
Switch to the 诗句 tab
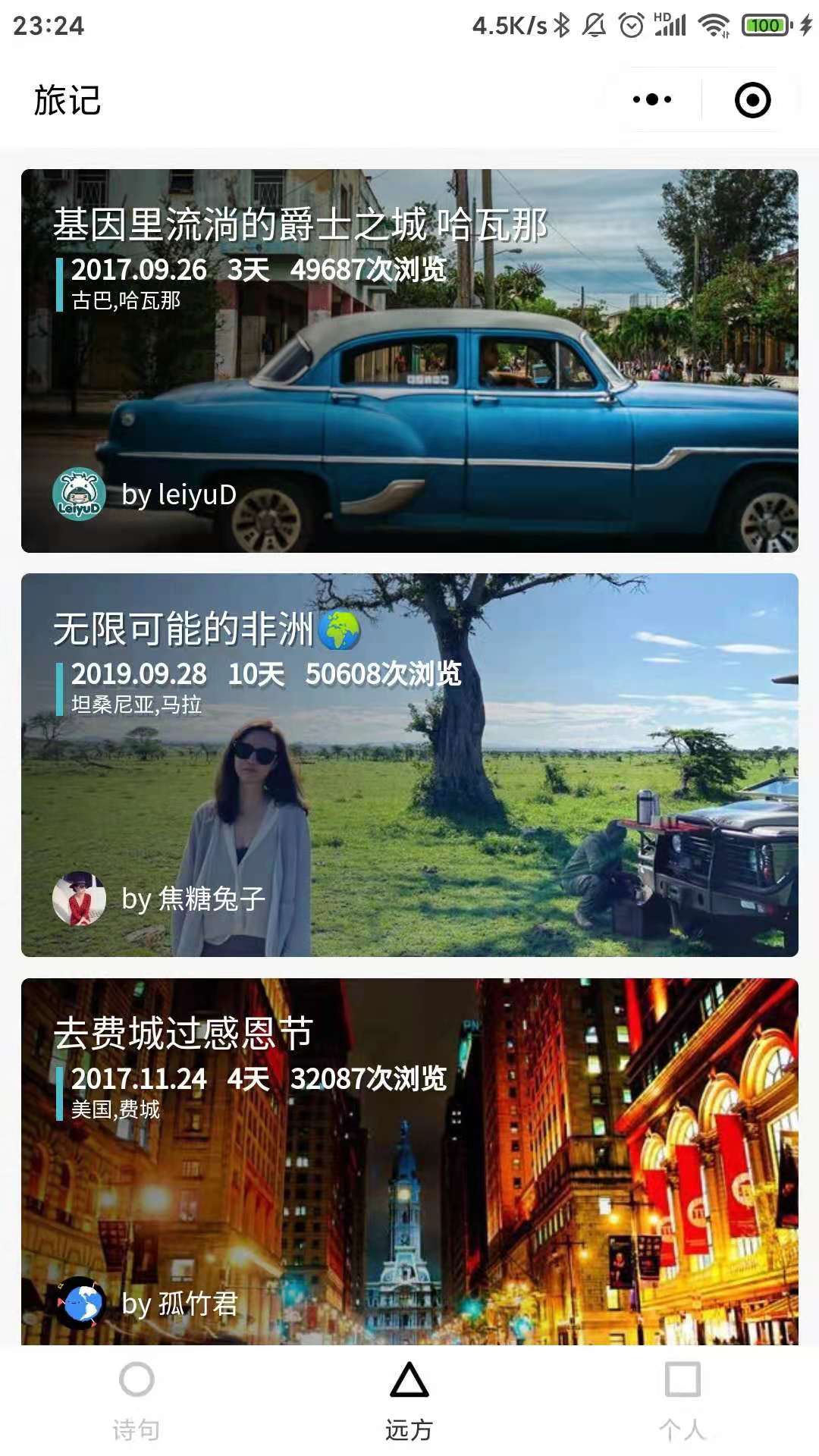[x=136, y=1401]
